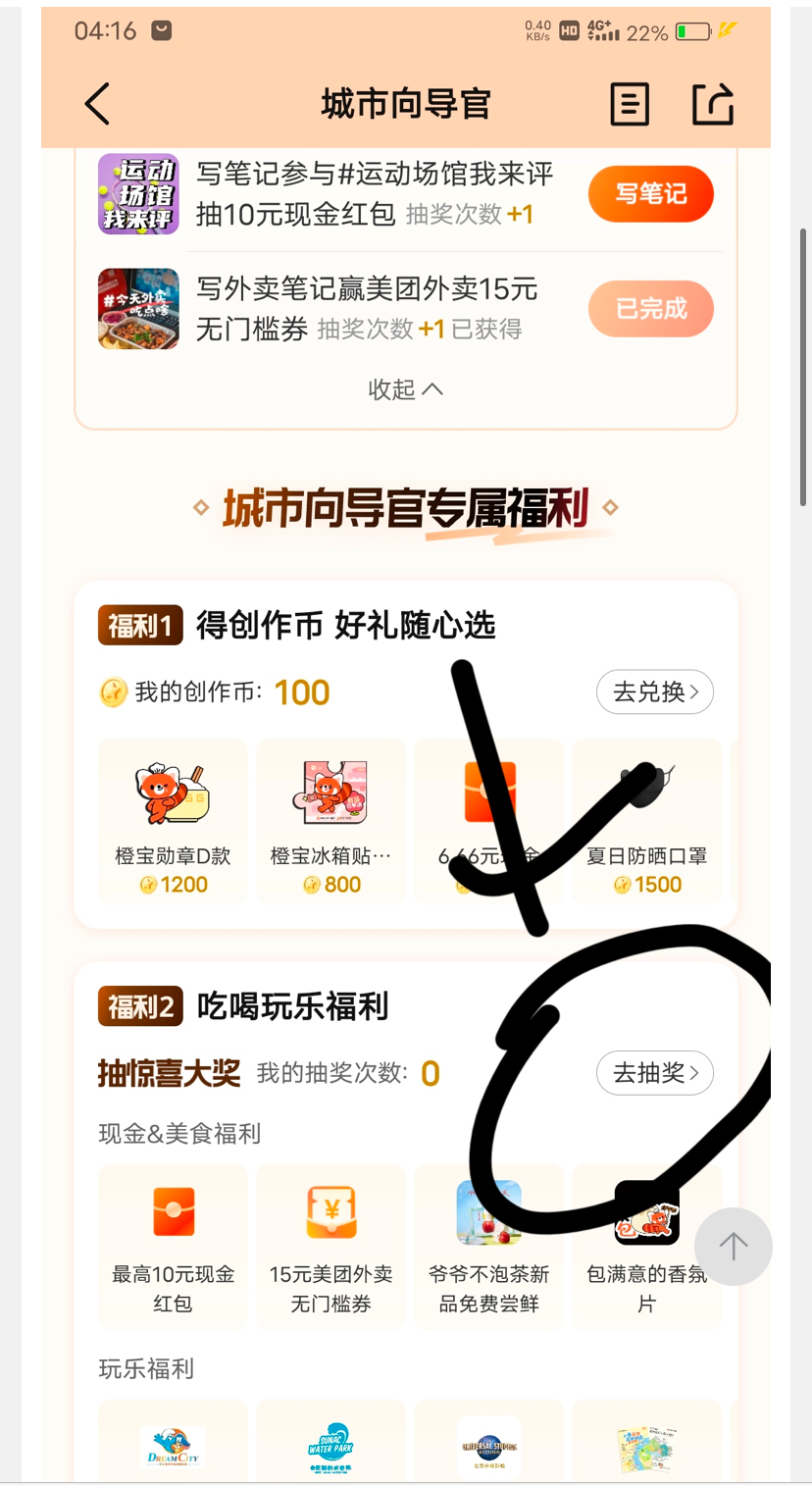Viewport: 812px width, 1485px height.
Task: Share this 城市向导官 page
Action: coord(713,104)
